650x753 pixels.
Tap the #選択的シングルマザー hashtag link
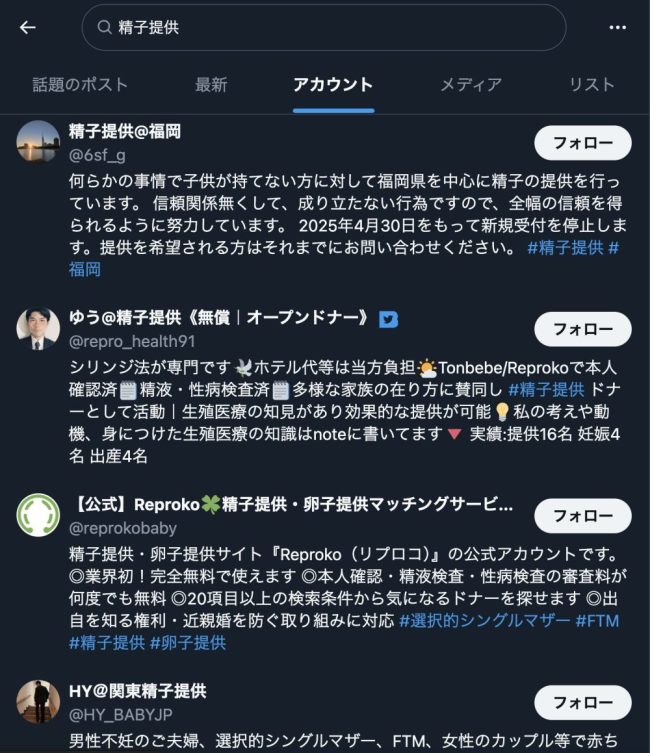pyautogui.click(x=484, y=621)
